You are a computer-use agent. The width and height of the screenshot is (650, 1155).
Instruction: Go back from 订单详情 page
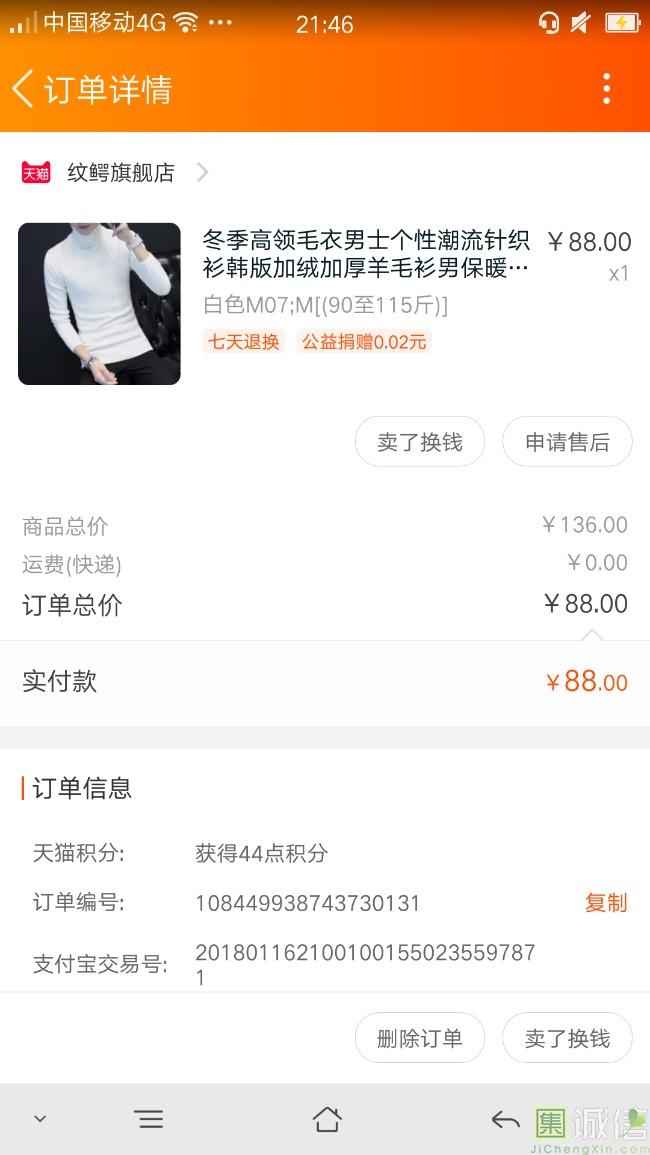[24, 89]
